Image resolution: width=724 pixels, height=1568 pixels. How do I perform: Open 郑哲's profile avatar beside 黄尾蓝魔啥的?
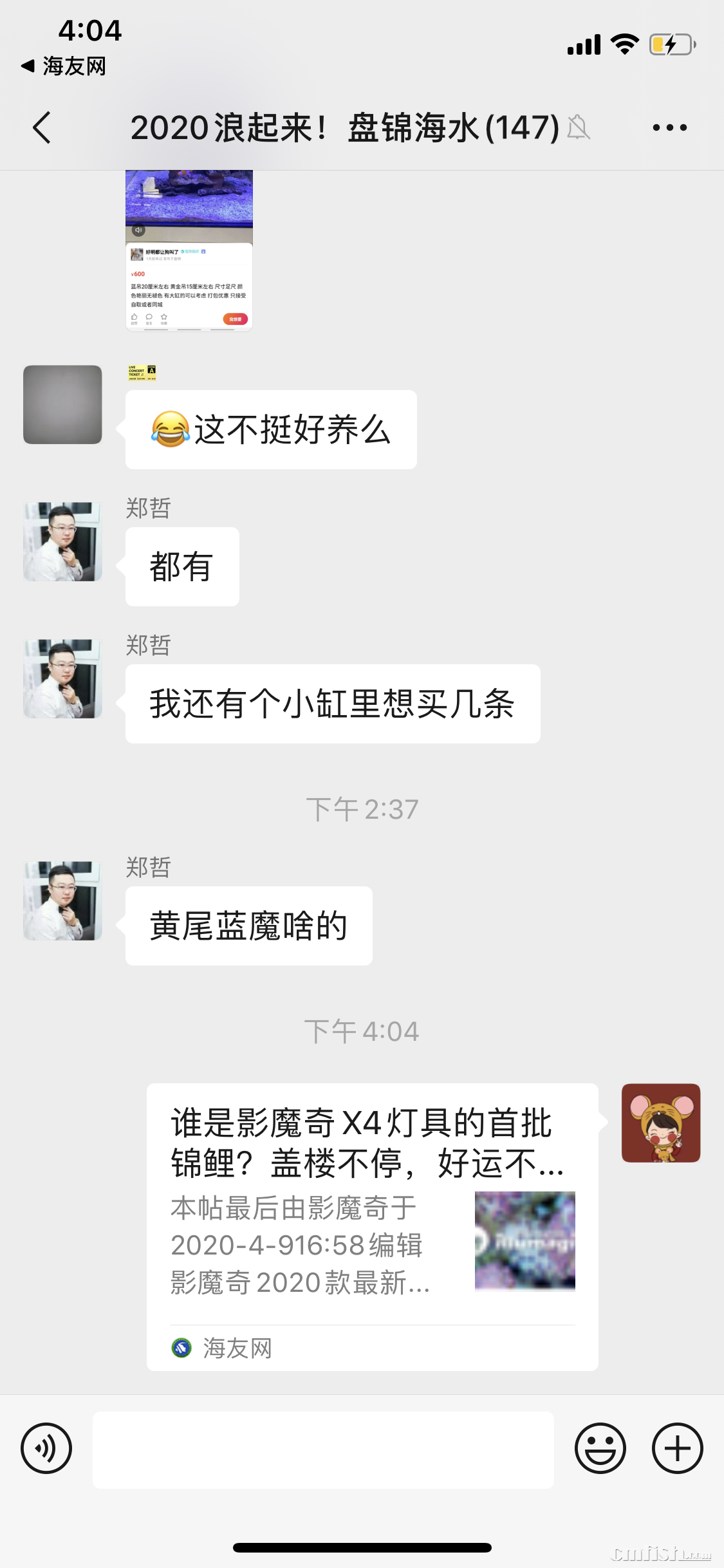click(62, 901)
